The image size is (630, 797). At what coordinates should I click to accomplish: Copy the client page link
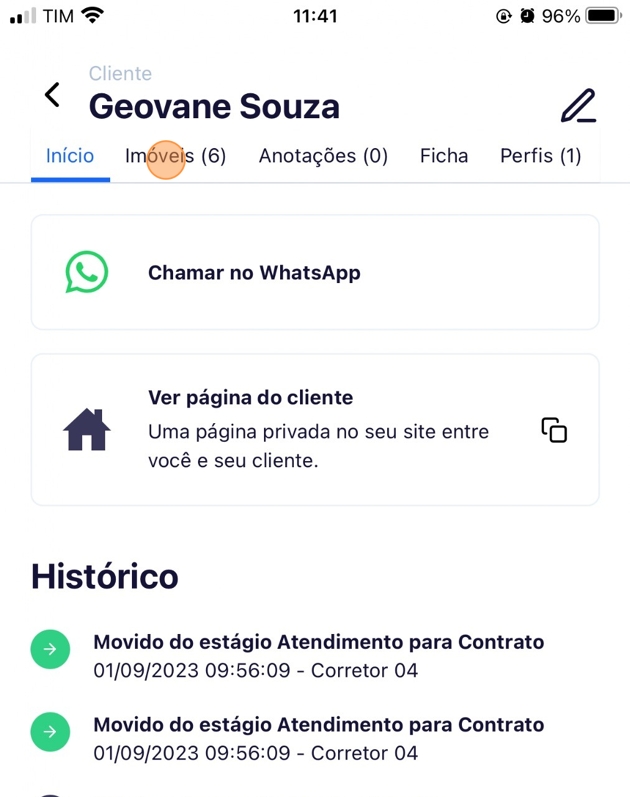coord(554,430)
